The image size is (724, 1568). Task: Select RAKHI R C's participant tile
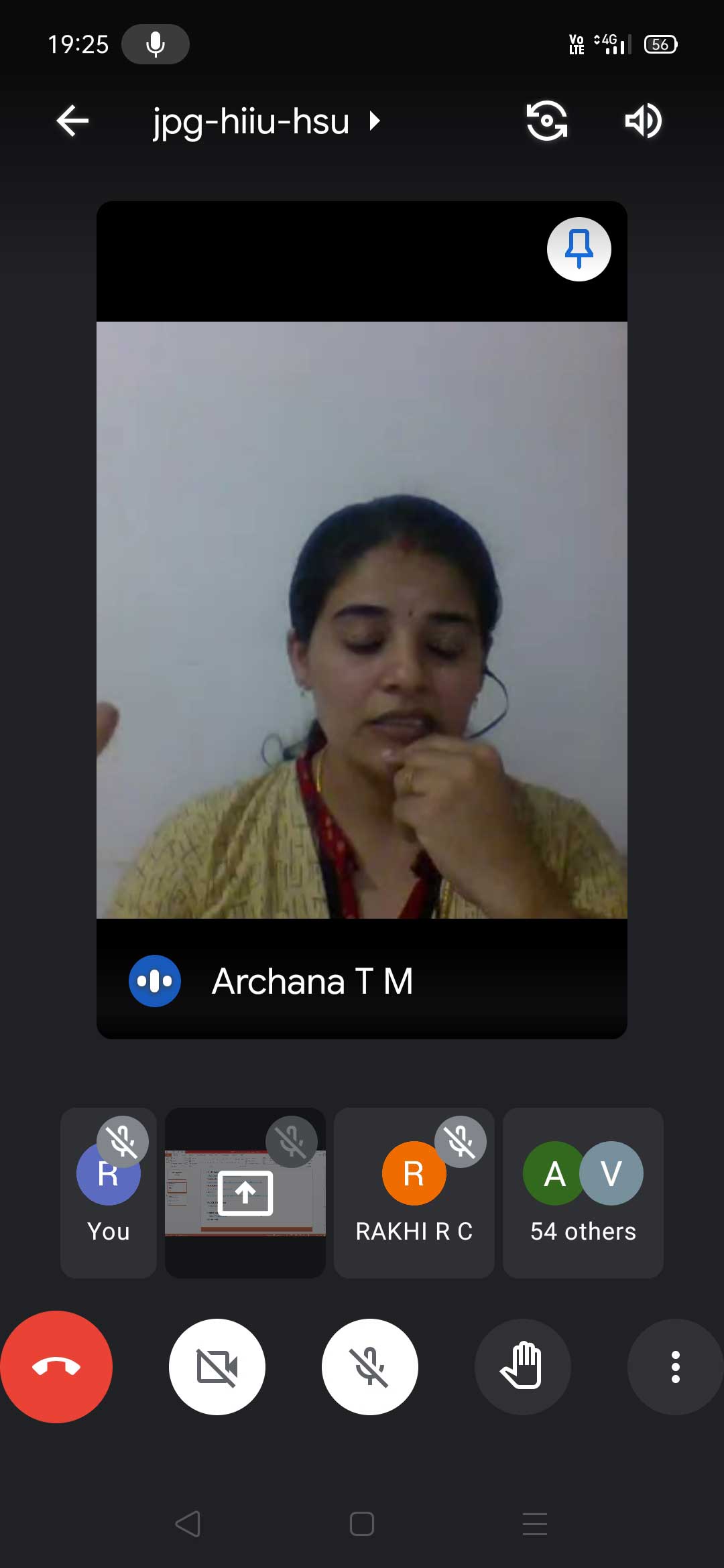coord(414,1193)
